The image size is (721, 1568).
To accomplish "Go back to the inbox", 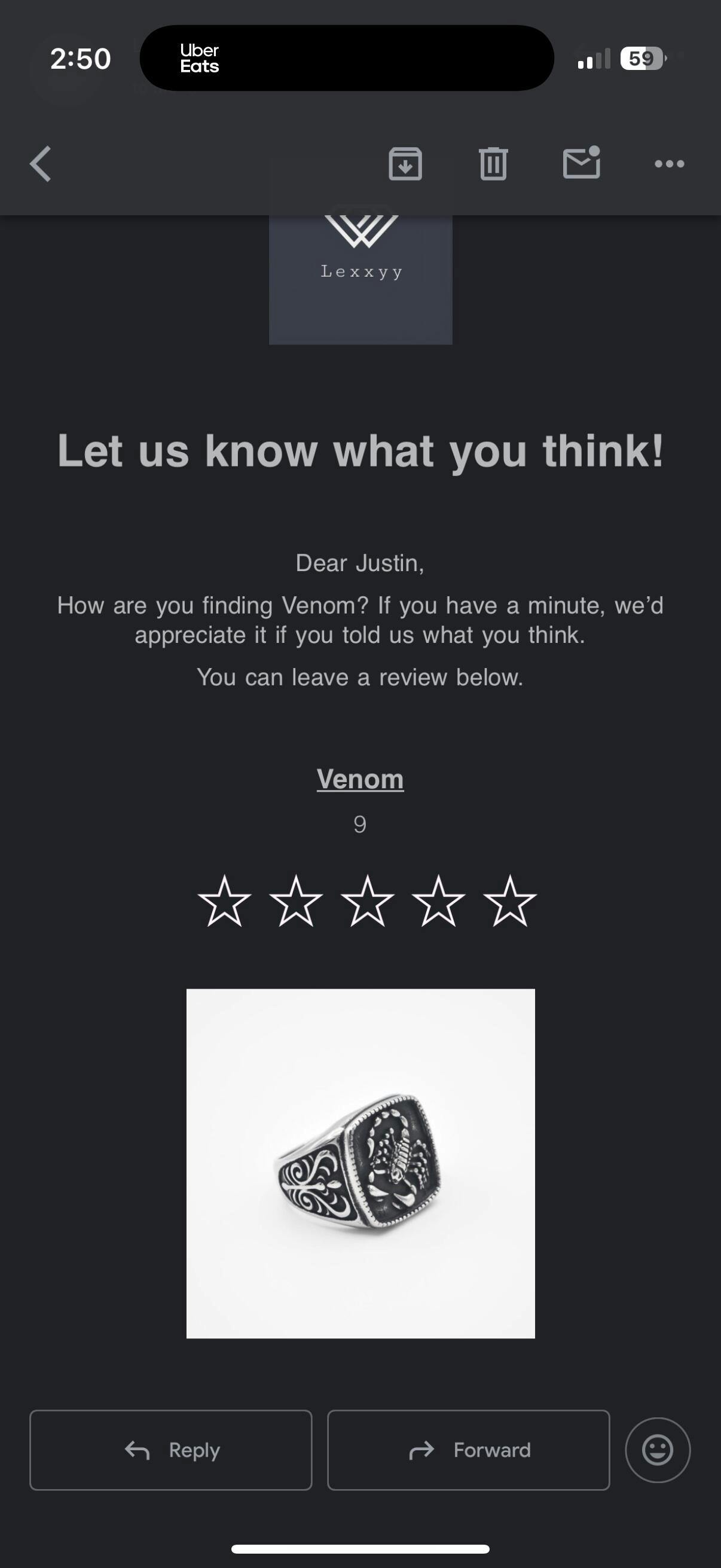I will pyautogui.click(x=40, y=164).
